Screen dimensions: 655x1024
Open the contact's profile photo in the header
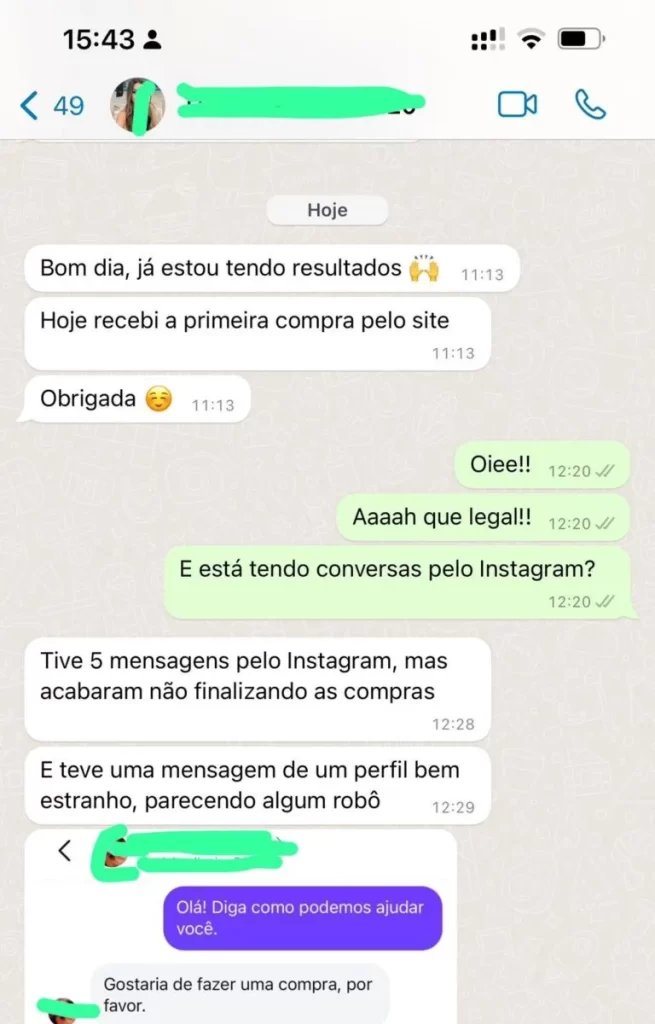pyautogui.click(x=137, y=105)
